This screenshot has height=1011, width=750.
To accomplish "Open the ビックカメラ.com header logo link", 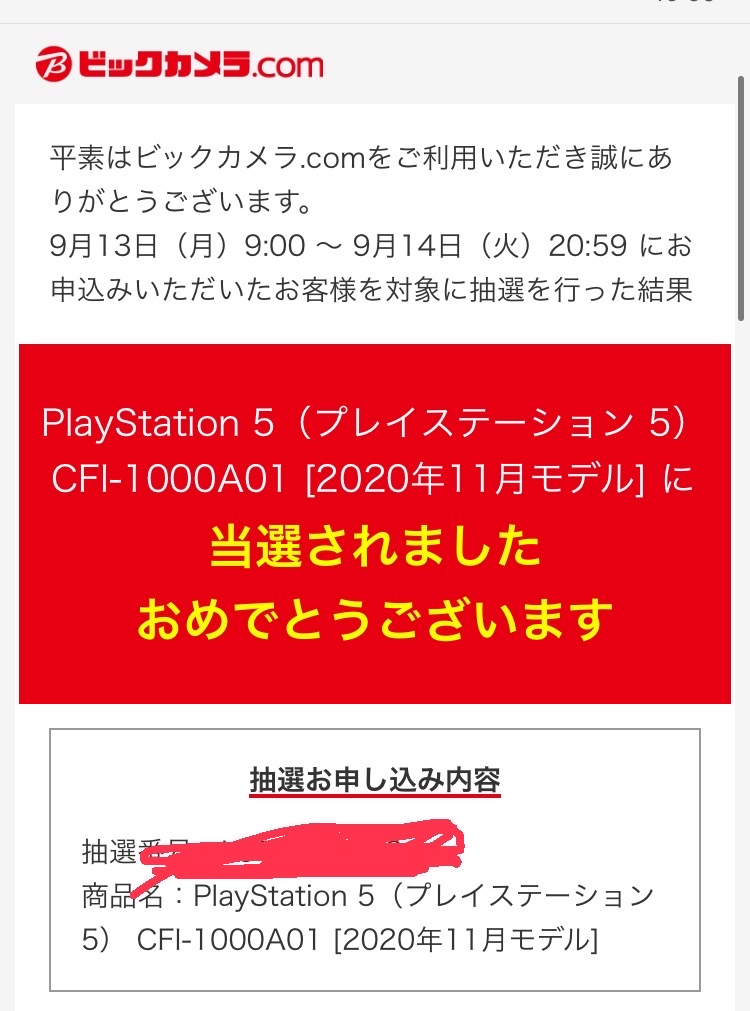I will coord(180,65).
